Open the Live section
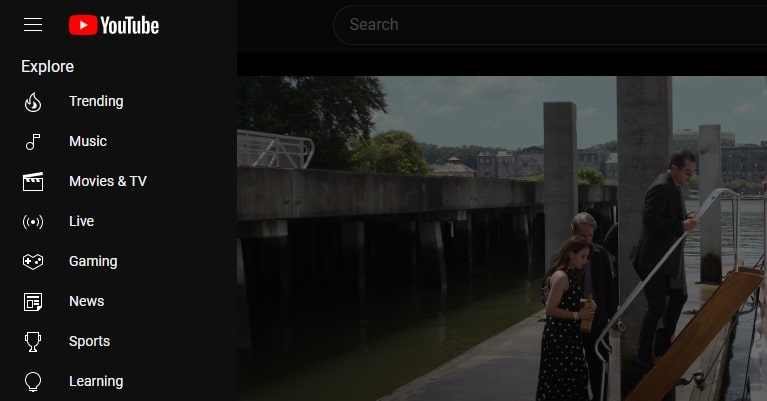Image resolution: width=767 pixels, height=401 pixels. pos(81,221)
